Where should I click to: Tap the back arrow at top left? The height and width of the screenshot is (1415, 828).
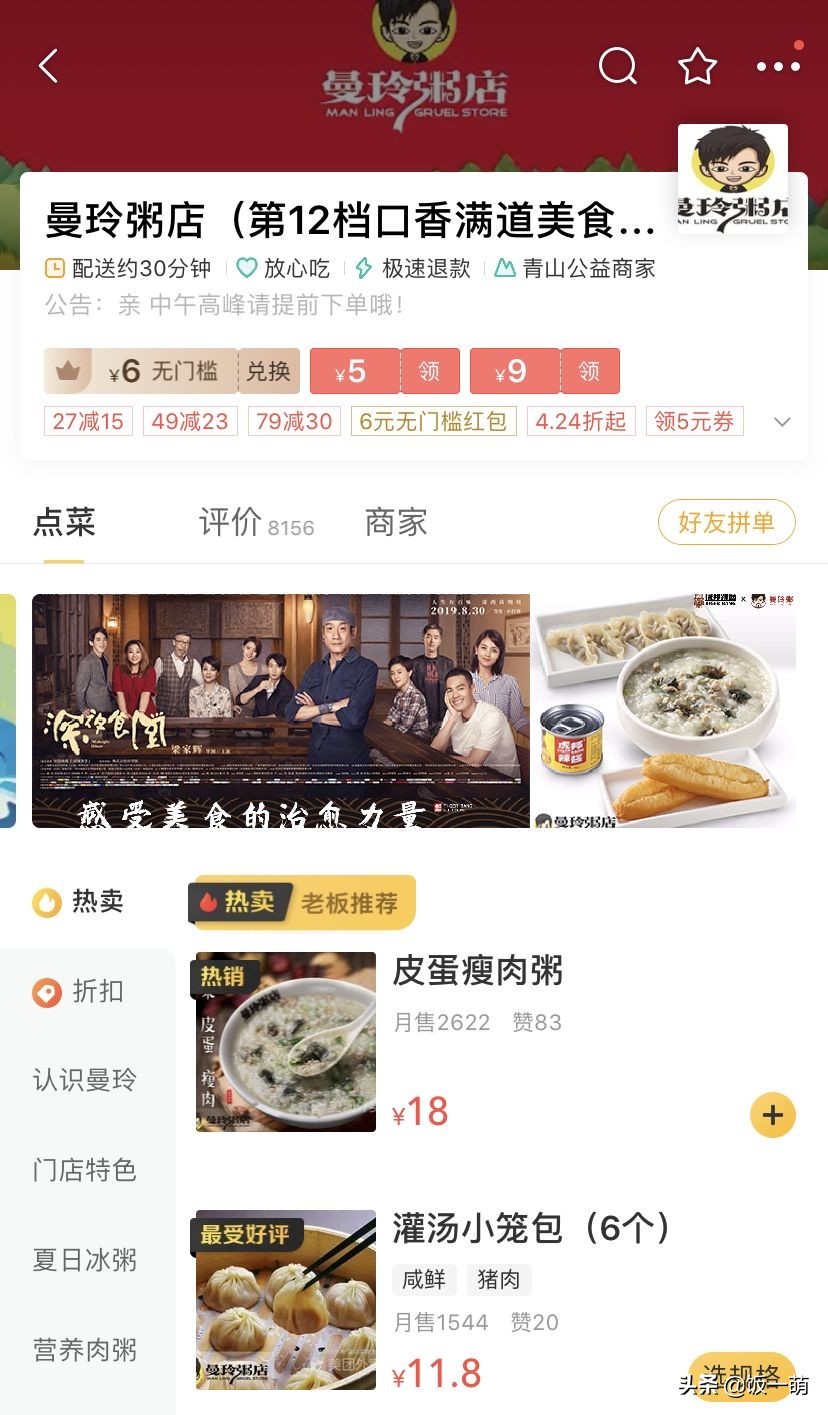click(x=47, y=64)
